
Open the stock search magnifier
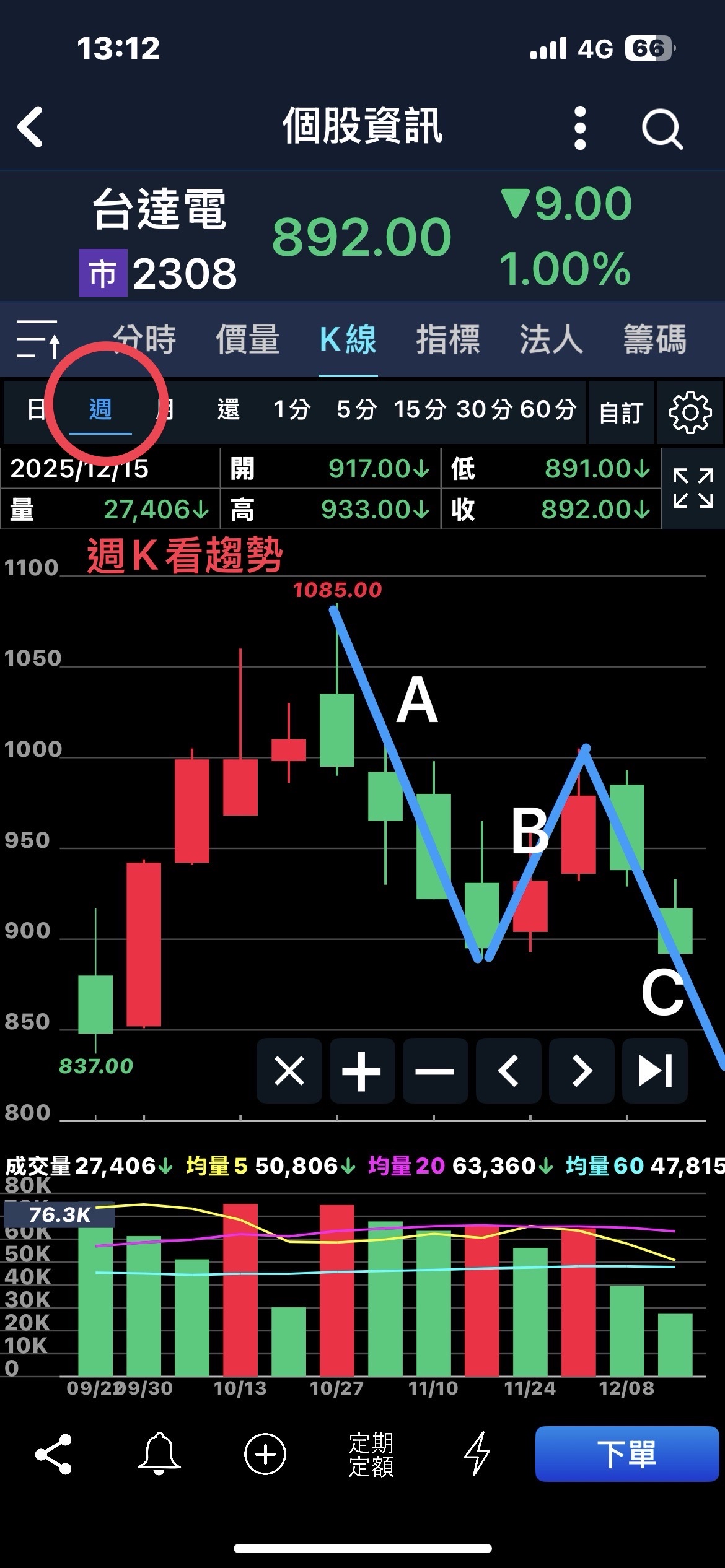point(662,129)
